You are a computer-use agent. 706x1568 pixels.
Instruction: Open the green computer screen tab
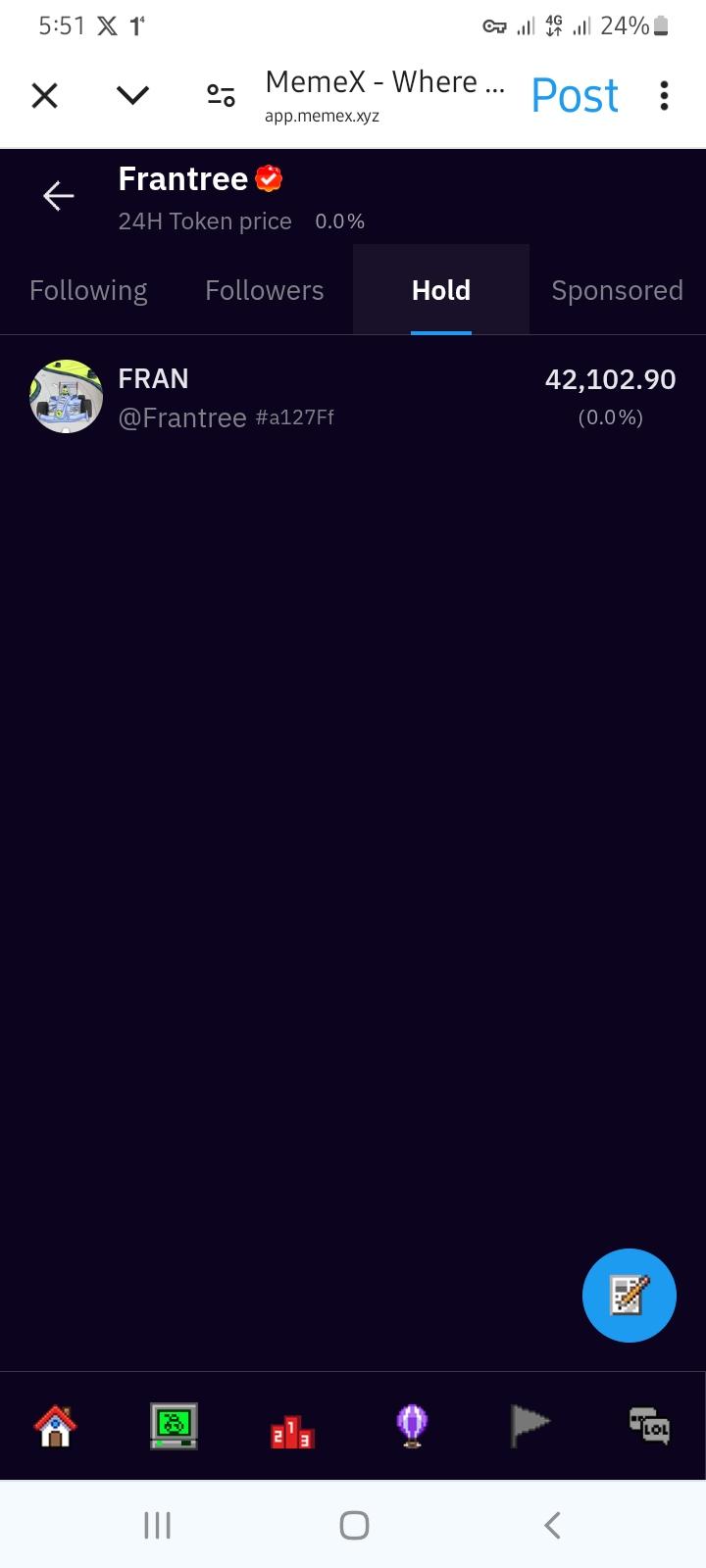174,1426
